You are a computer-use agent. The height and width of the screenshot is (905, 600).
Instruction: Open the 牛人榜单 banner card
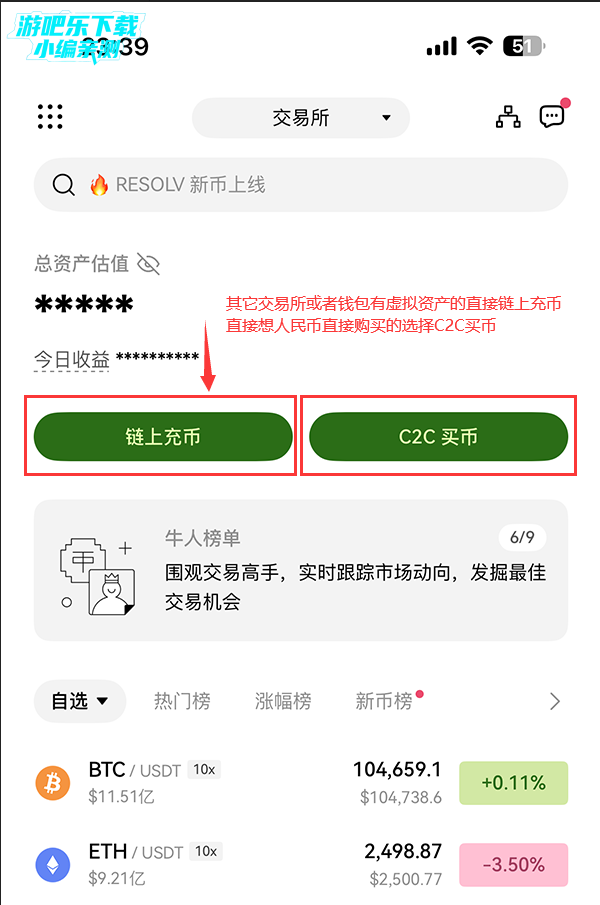300,570
